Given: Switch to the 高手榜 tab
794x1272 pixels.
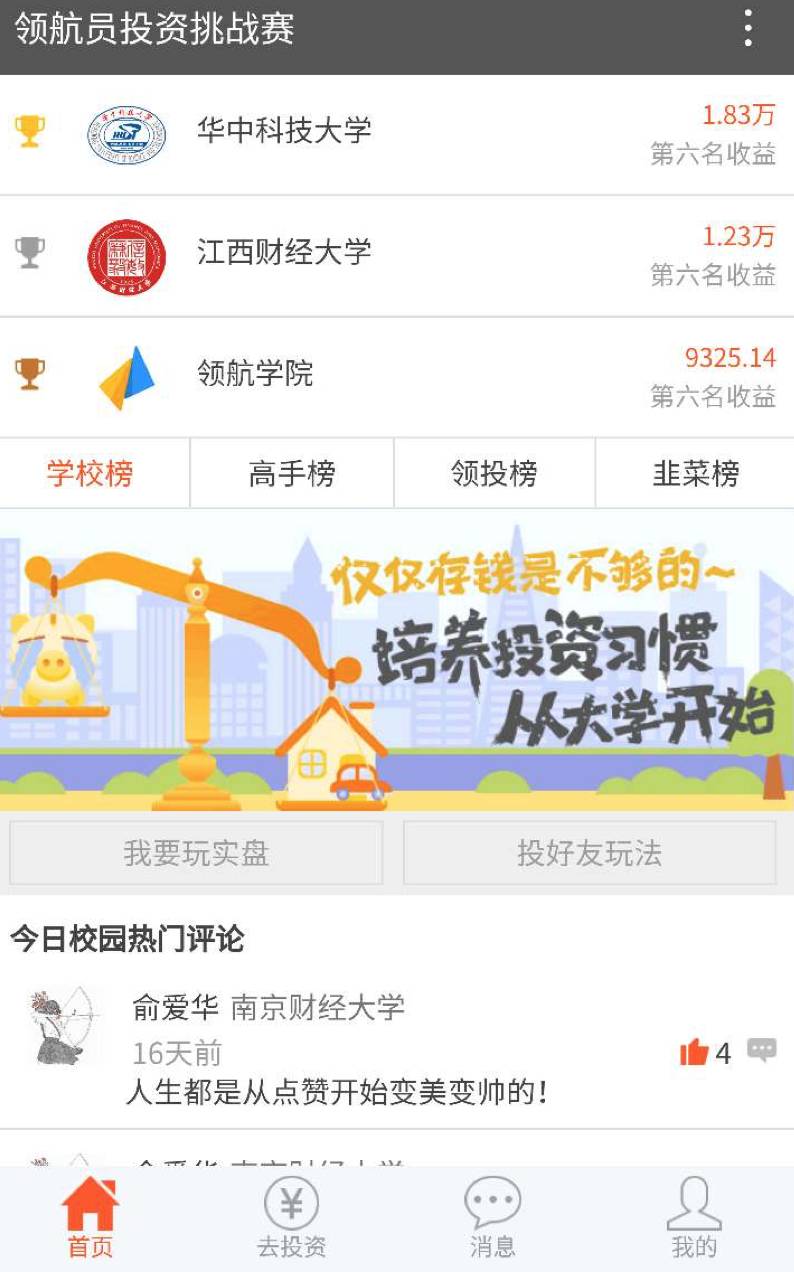Looking at the screenshot, I should pos(292,473).
